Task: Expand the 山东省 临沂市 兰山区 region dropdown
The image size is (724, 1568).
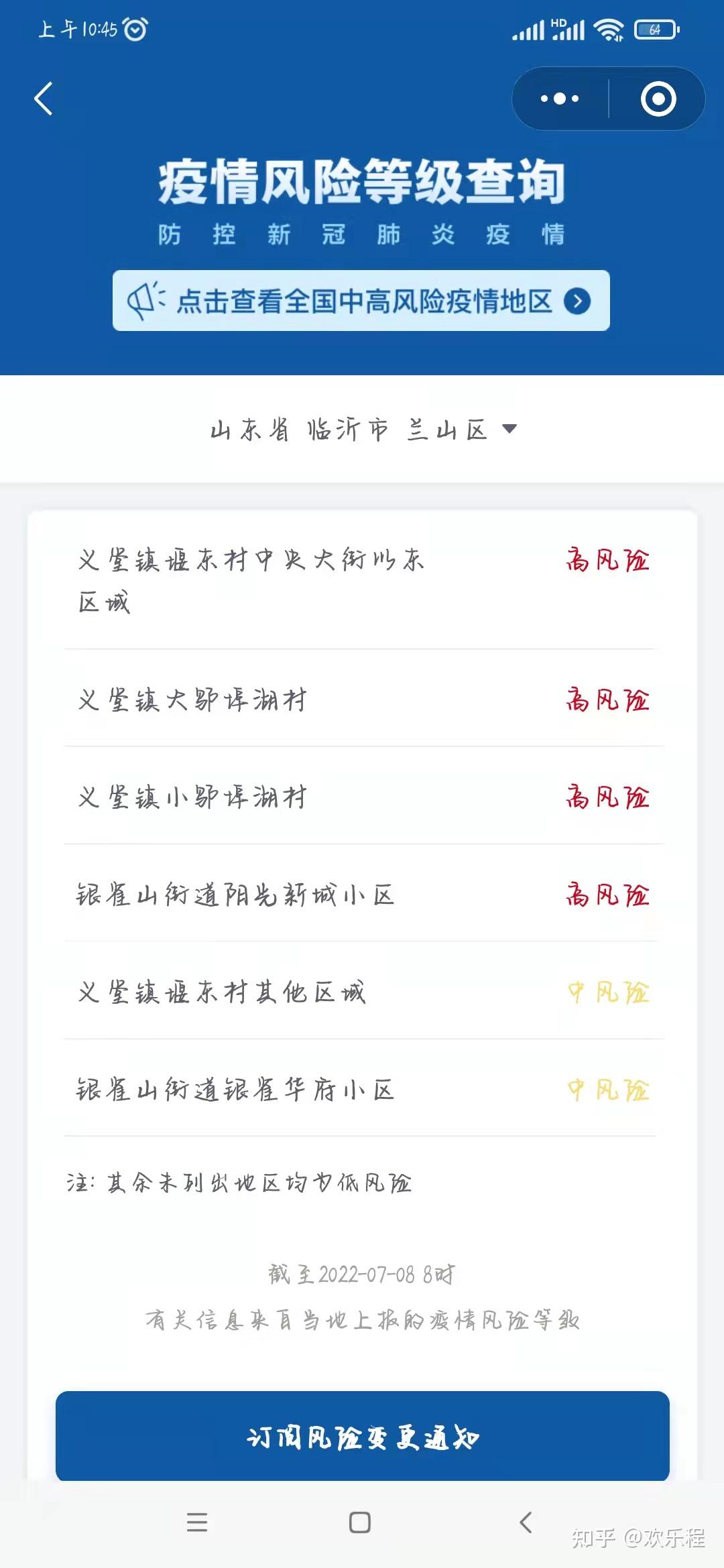Action: point(363,429)
